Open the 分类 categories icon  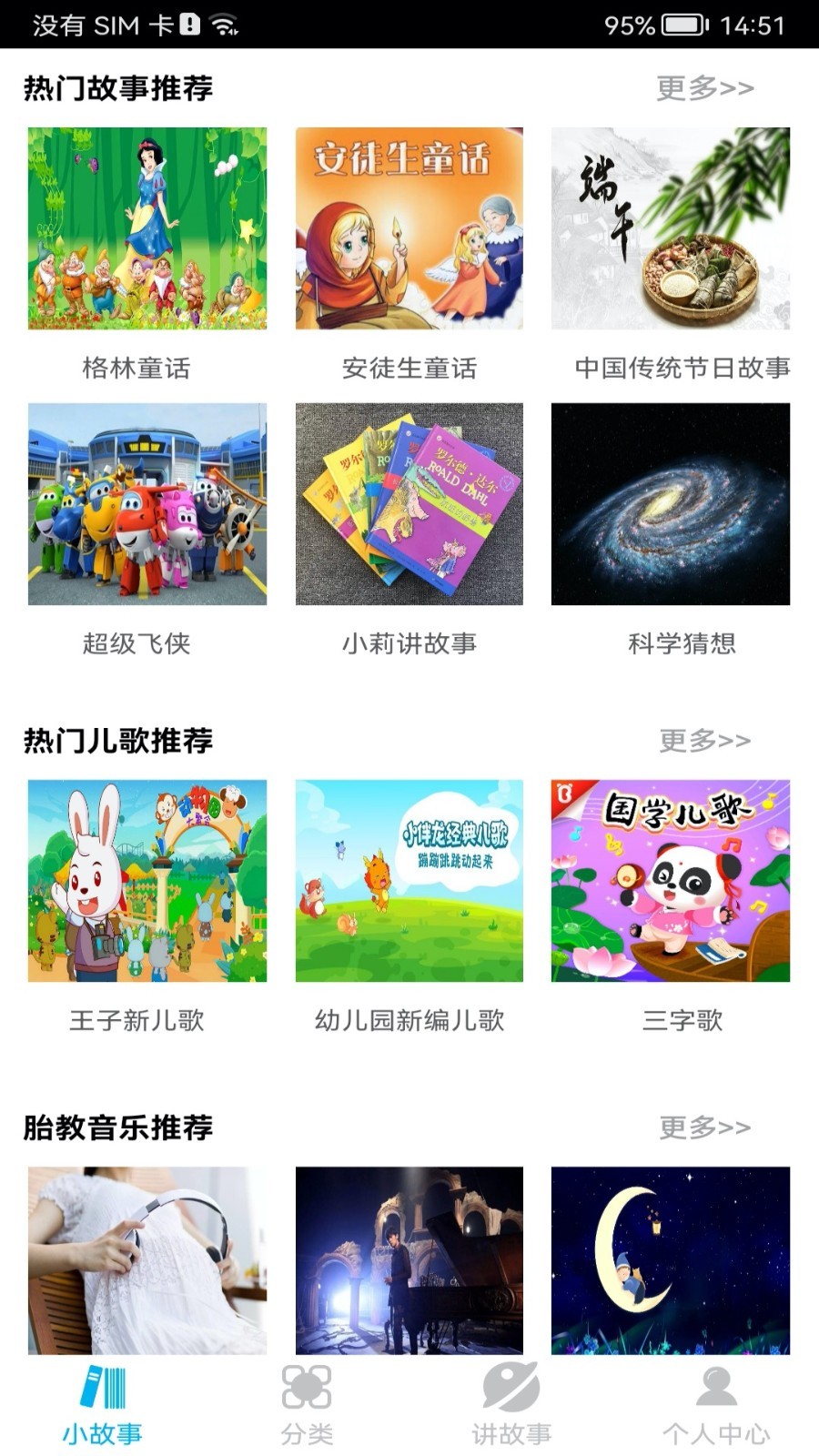tap(307, 1386)
